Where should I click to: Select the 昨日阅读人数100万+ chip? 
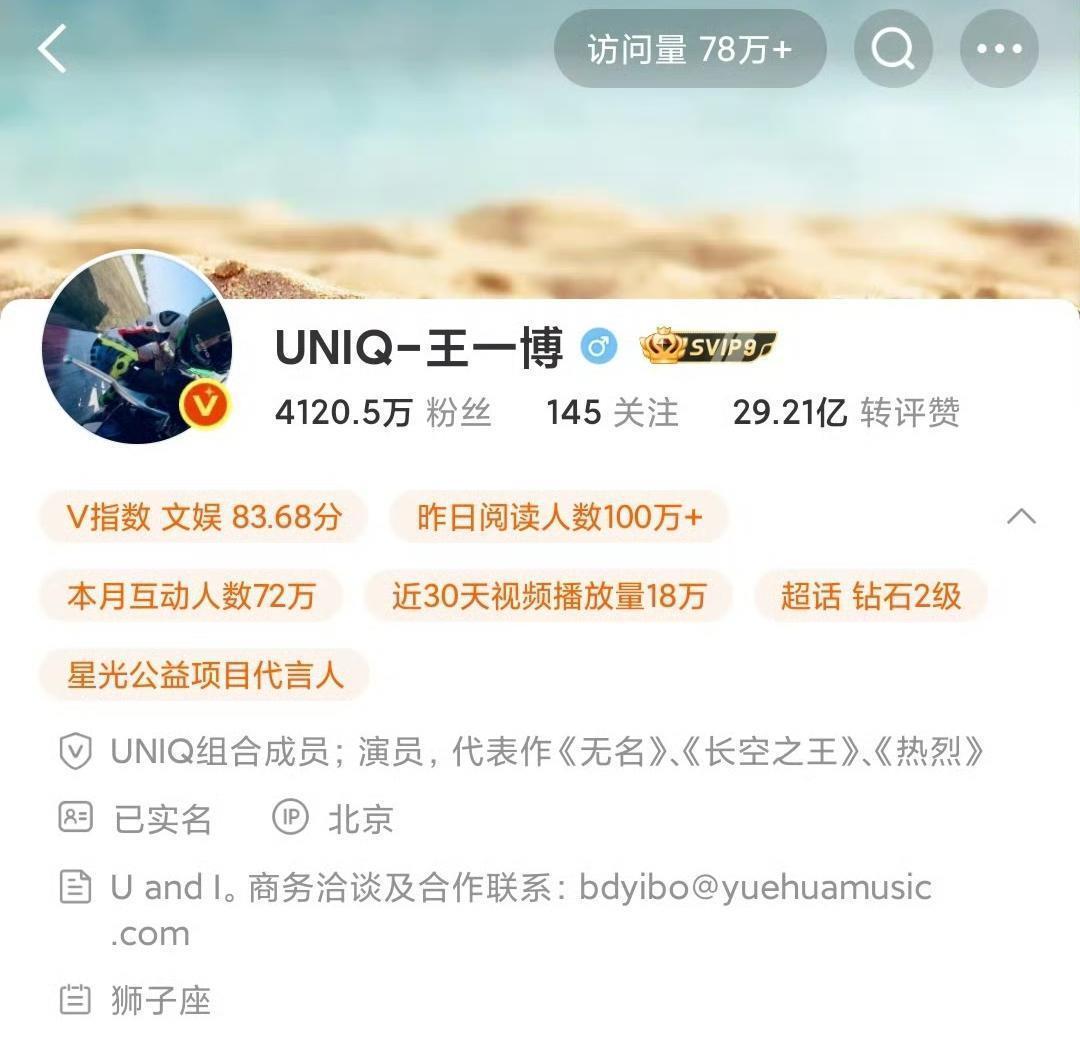coord(559,517)
